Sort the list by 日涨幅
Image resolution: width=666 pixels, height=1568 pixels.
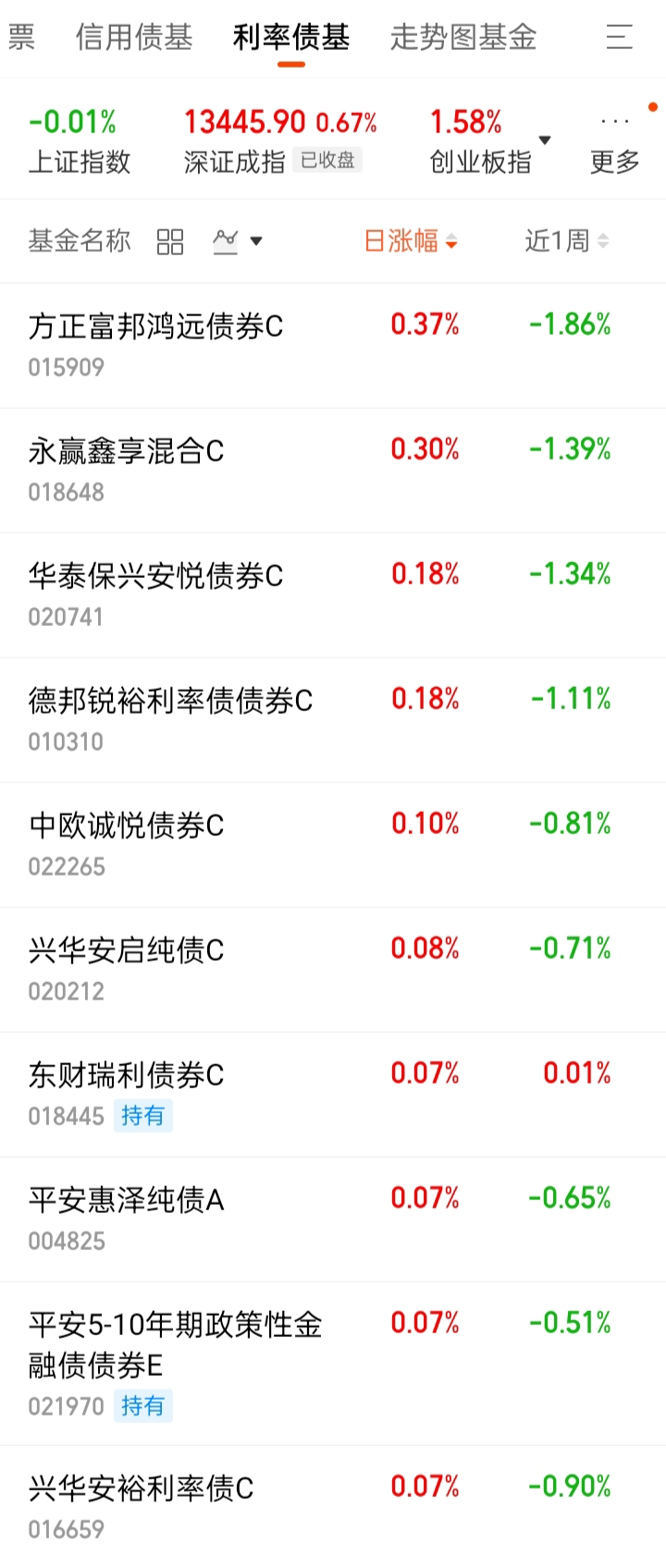coord(411,241)
